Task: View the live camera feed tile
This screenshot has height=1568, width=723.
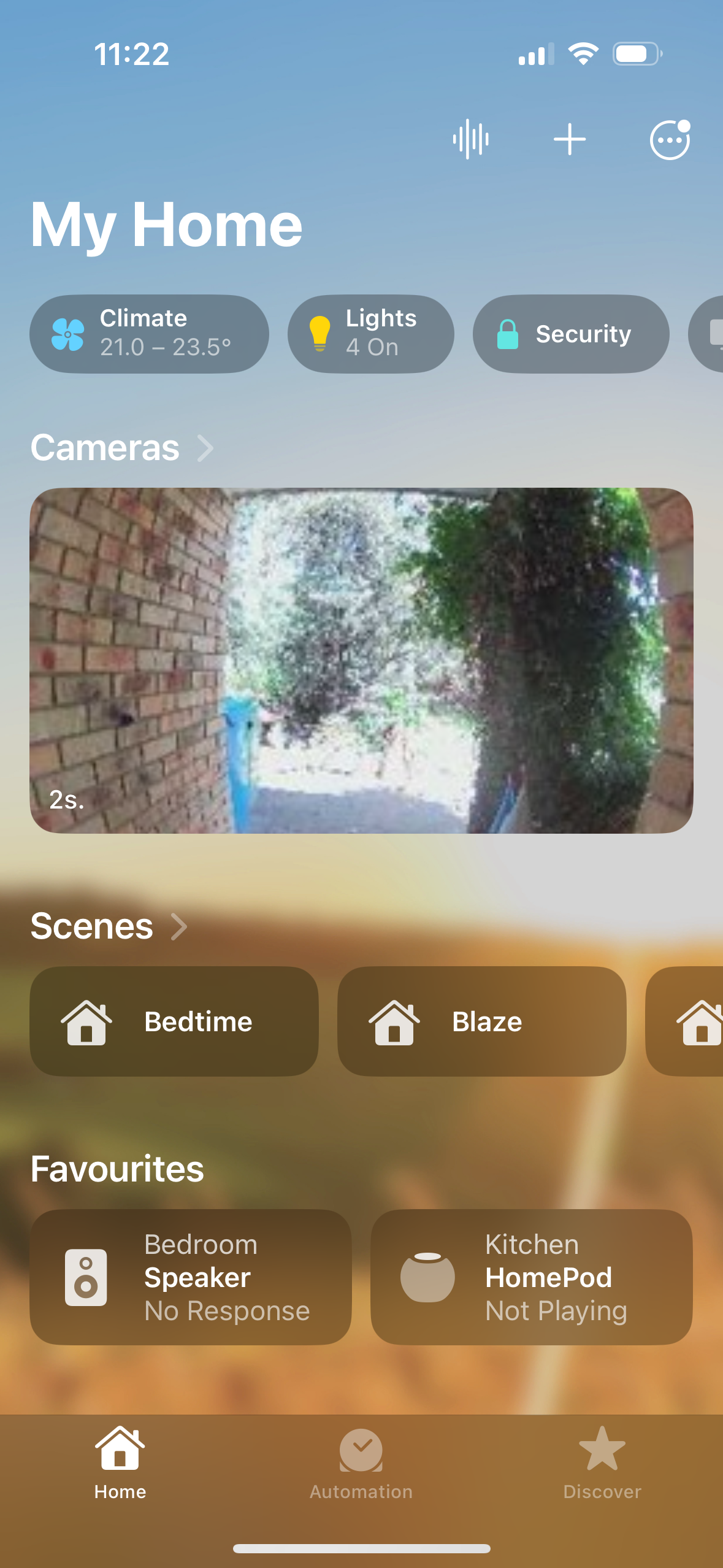Action: point(361,660)
